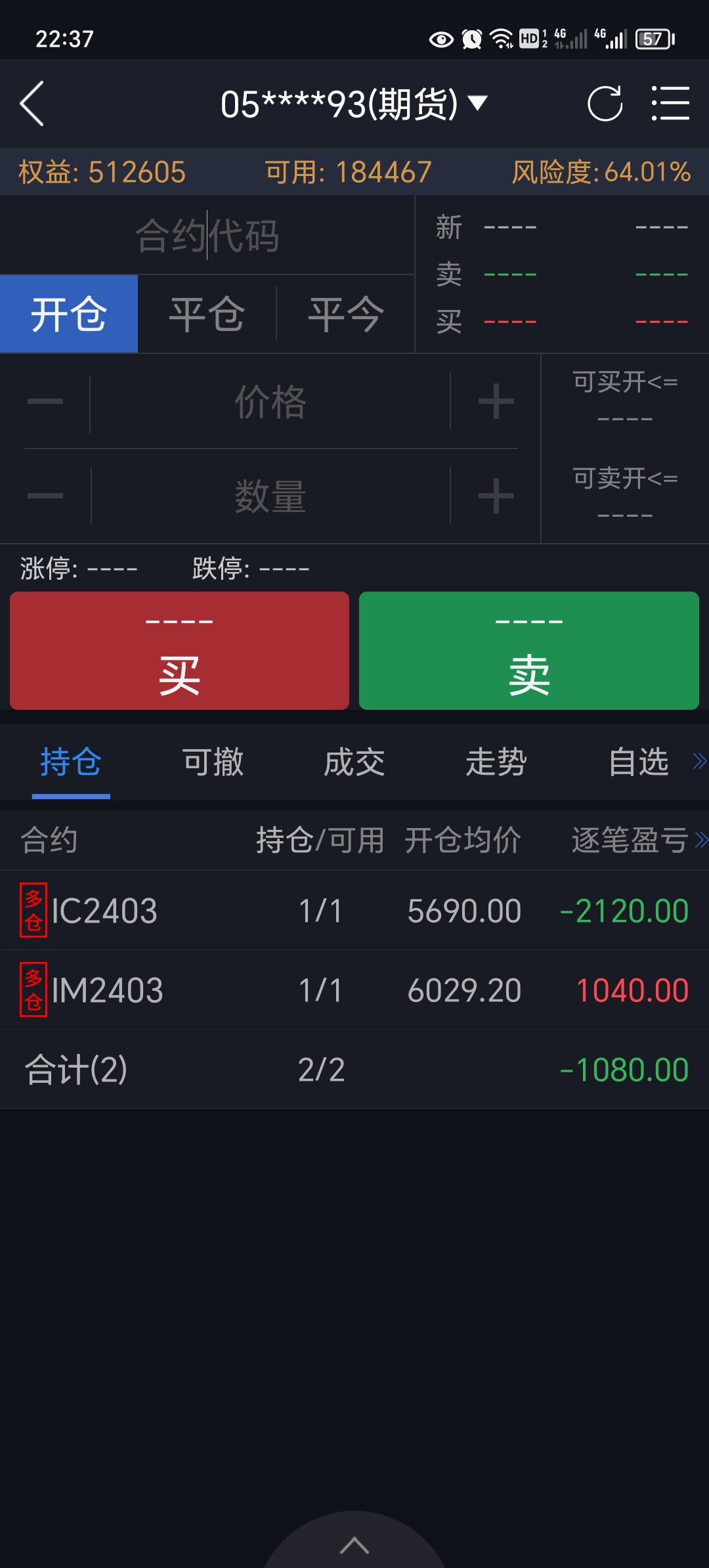The image size is (709, 1568).
Task: Focus the 价格 price input
Action: point(270,401)
